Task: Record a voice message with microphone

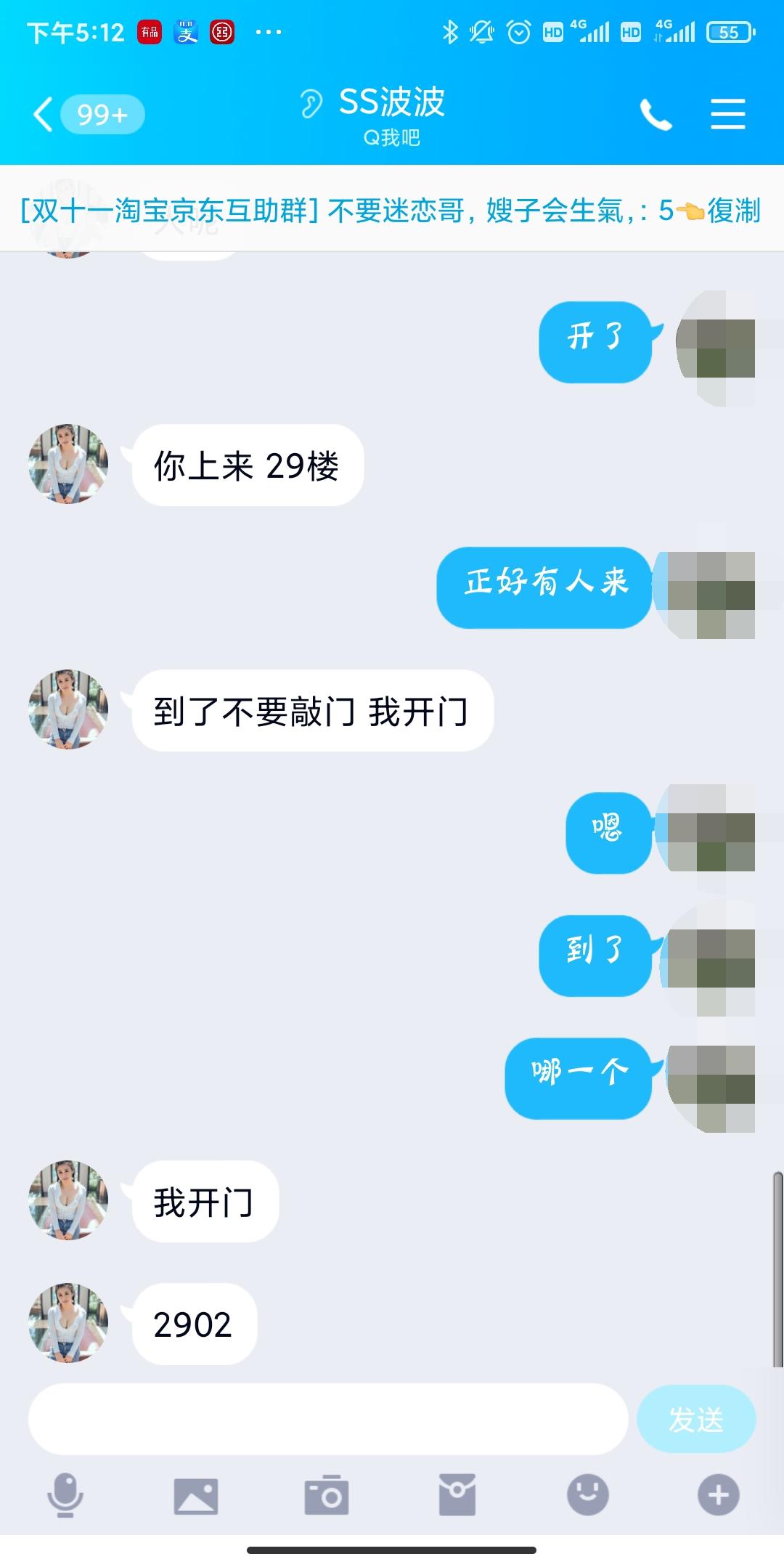Action: 65,1494
